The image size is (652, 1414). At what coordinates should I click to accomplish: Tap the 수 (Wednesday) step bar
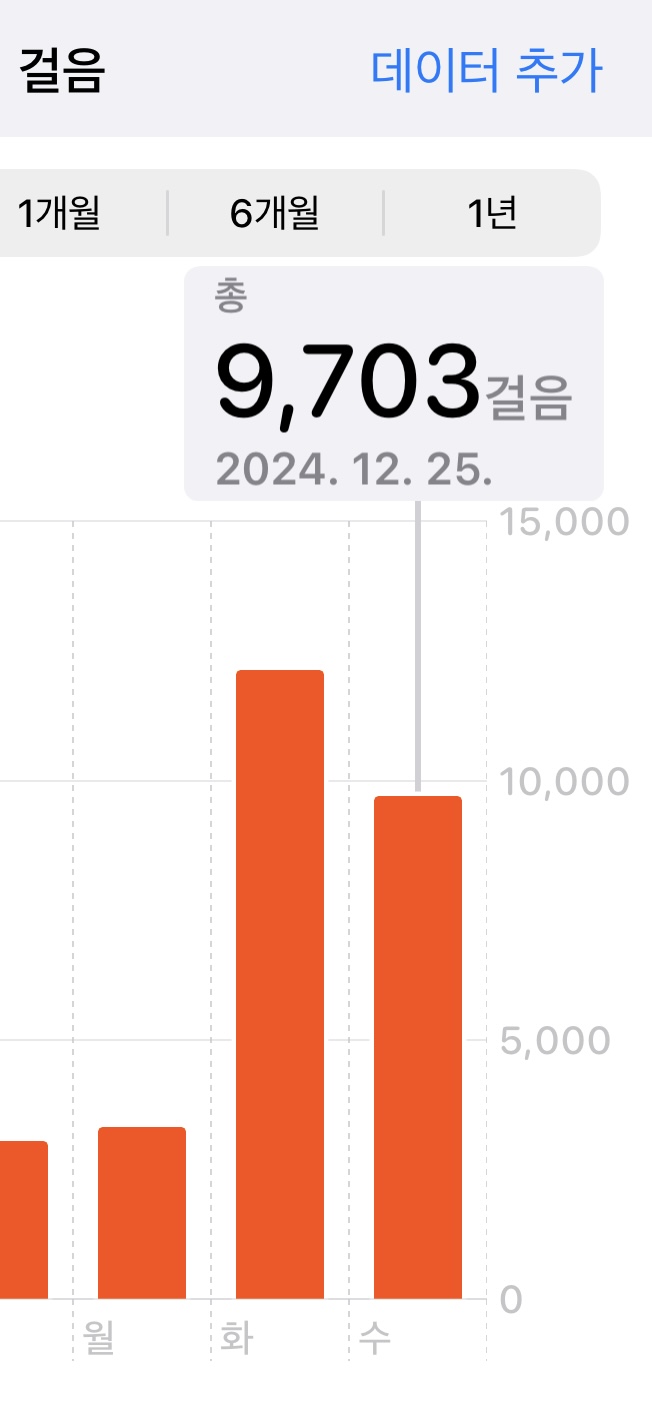[418, 1047]
